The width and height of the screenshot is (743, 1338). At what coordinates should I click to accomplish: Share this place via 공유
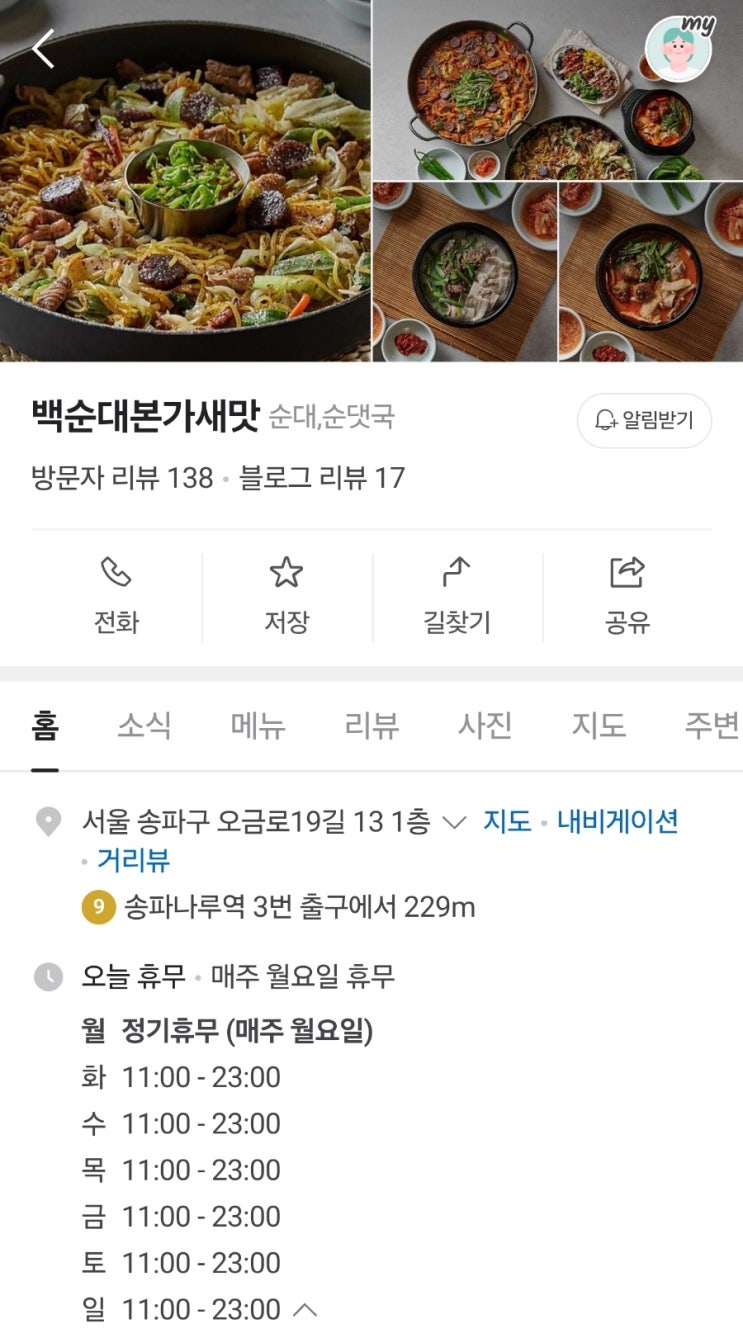[x=627, y=597]
